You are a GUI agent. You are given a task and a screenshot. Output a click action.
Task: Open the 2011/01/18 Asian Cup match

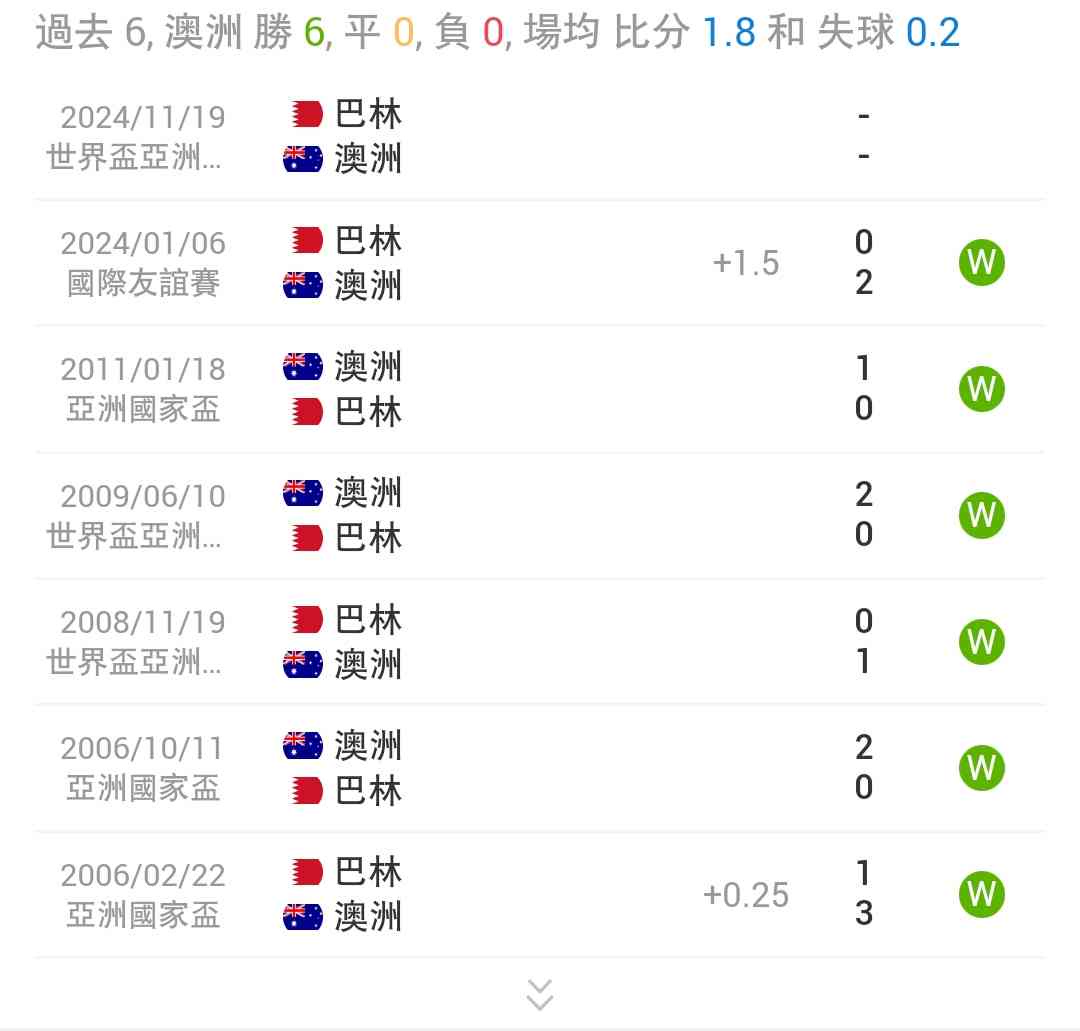coord(540,389)
